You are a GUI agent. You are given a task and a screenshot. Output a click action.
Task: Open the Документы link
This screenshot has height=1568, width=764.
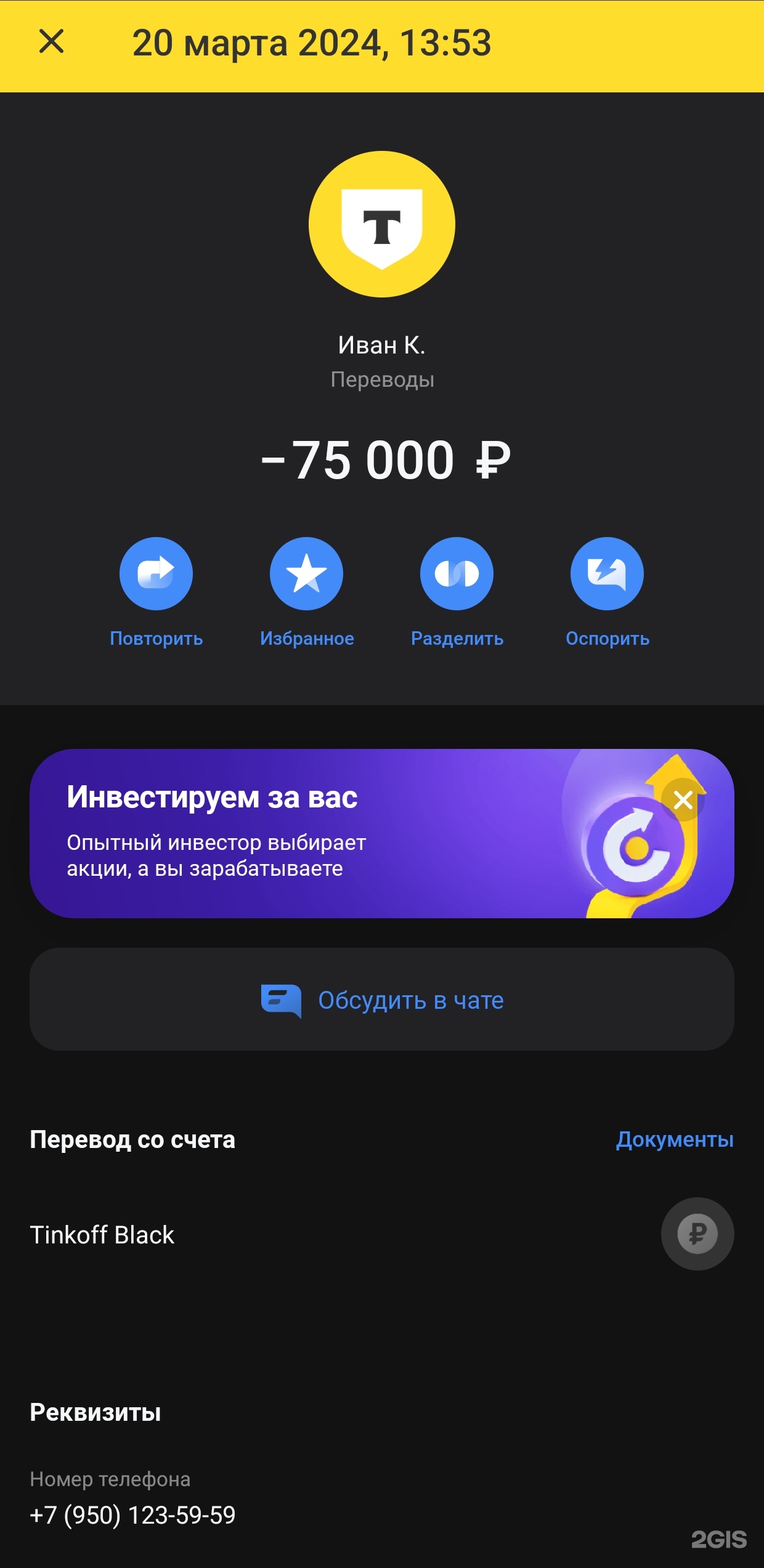pyautogui.click(x=674, y=1140)
